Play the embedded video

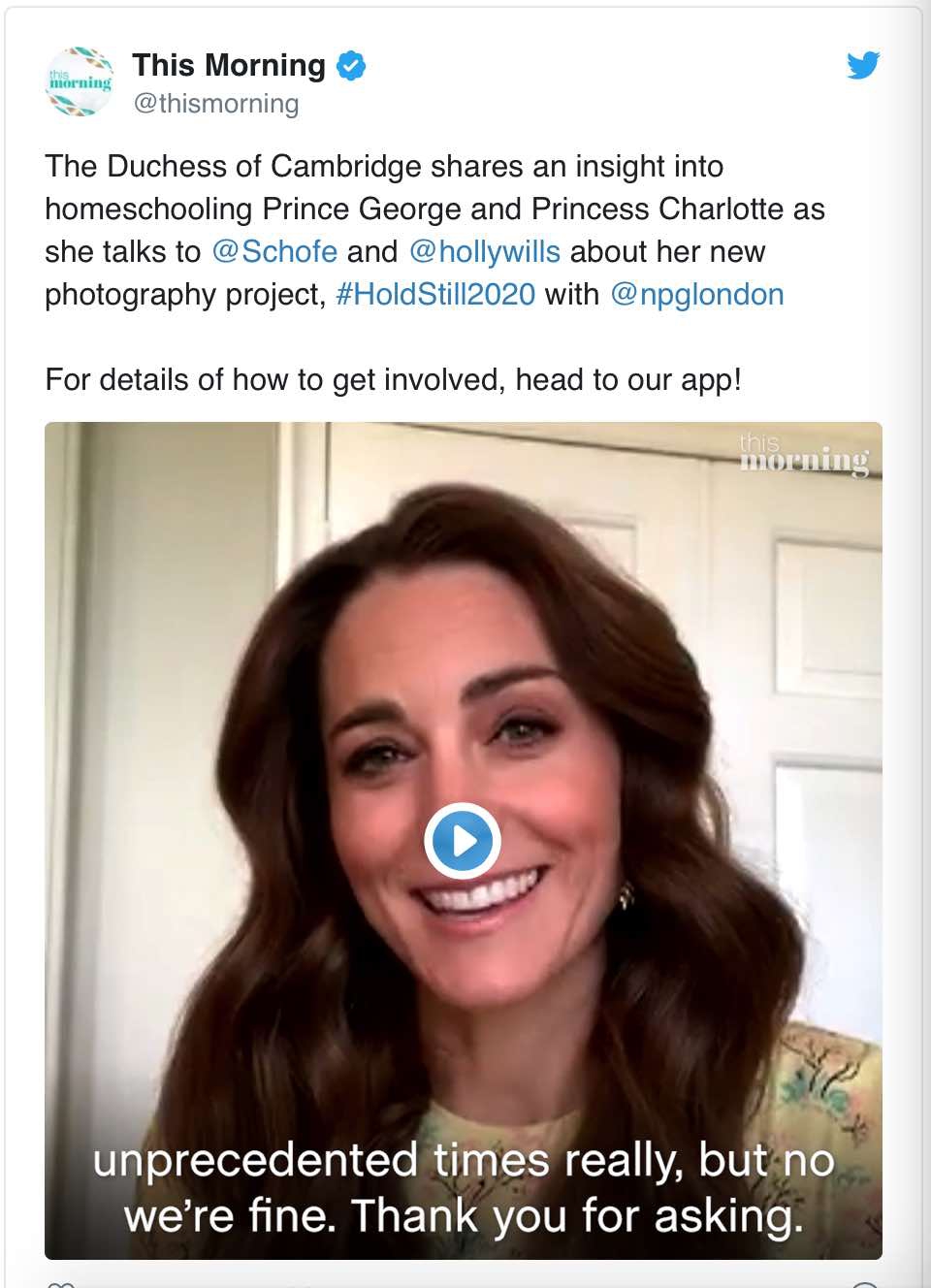(x=463, y=841)
